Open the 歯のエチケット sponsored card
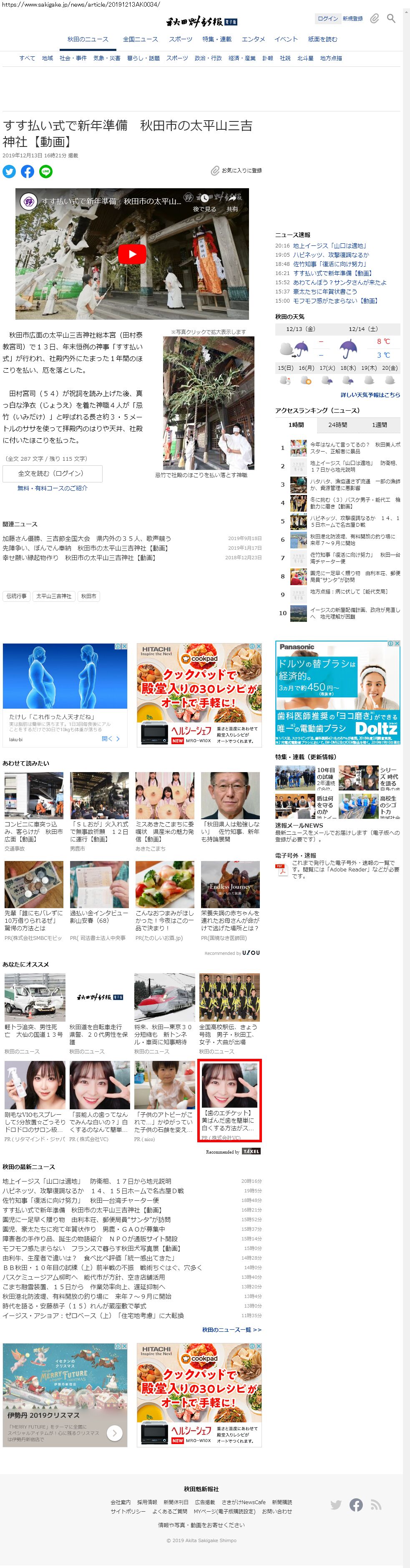 click(x=229, y=1101)
